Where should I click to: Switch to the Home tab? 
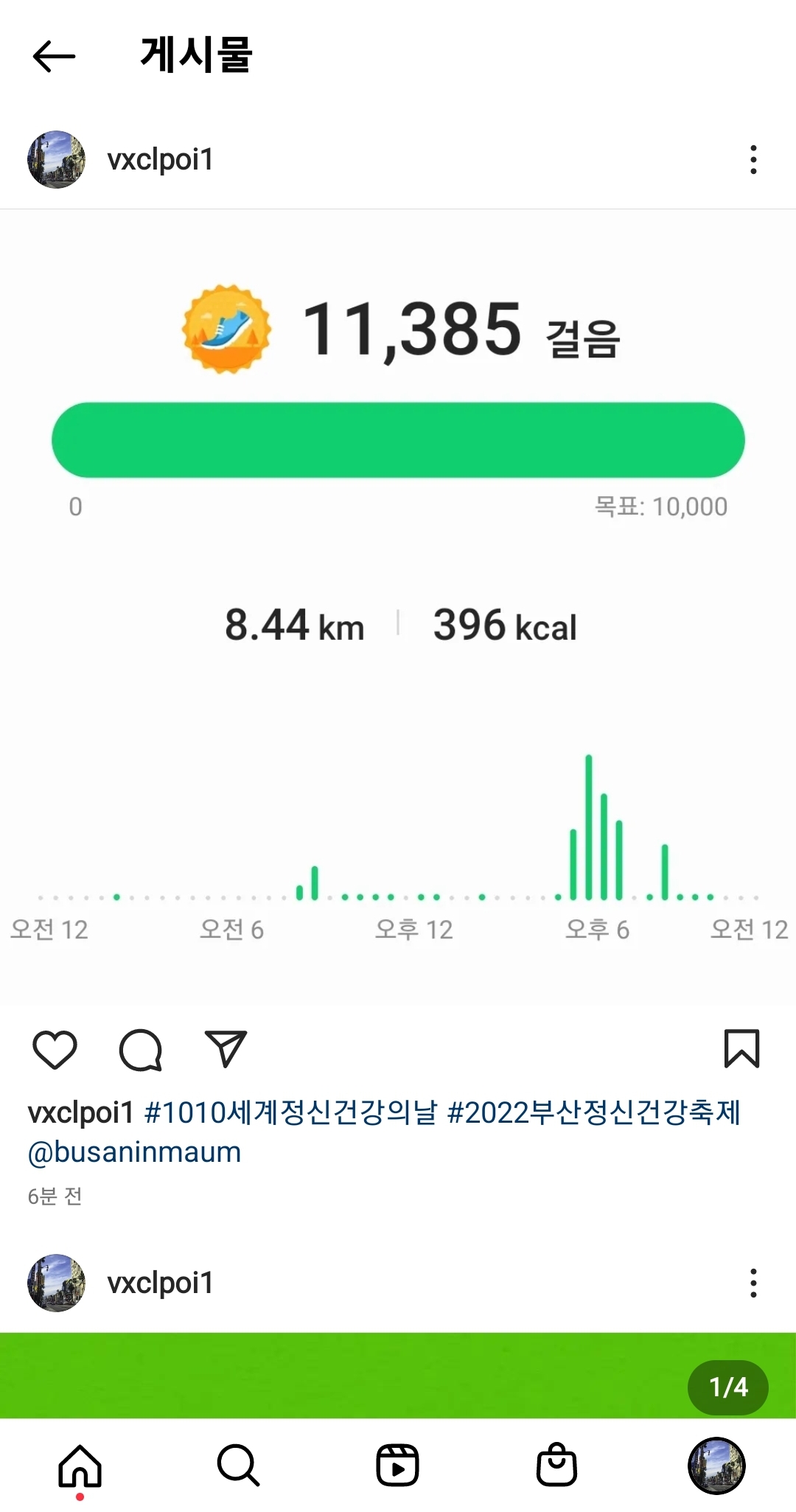(80, 1465)
